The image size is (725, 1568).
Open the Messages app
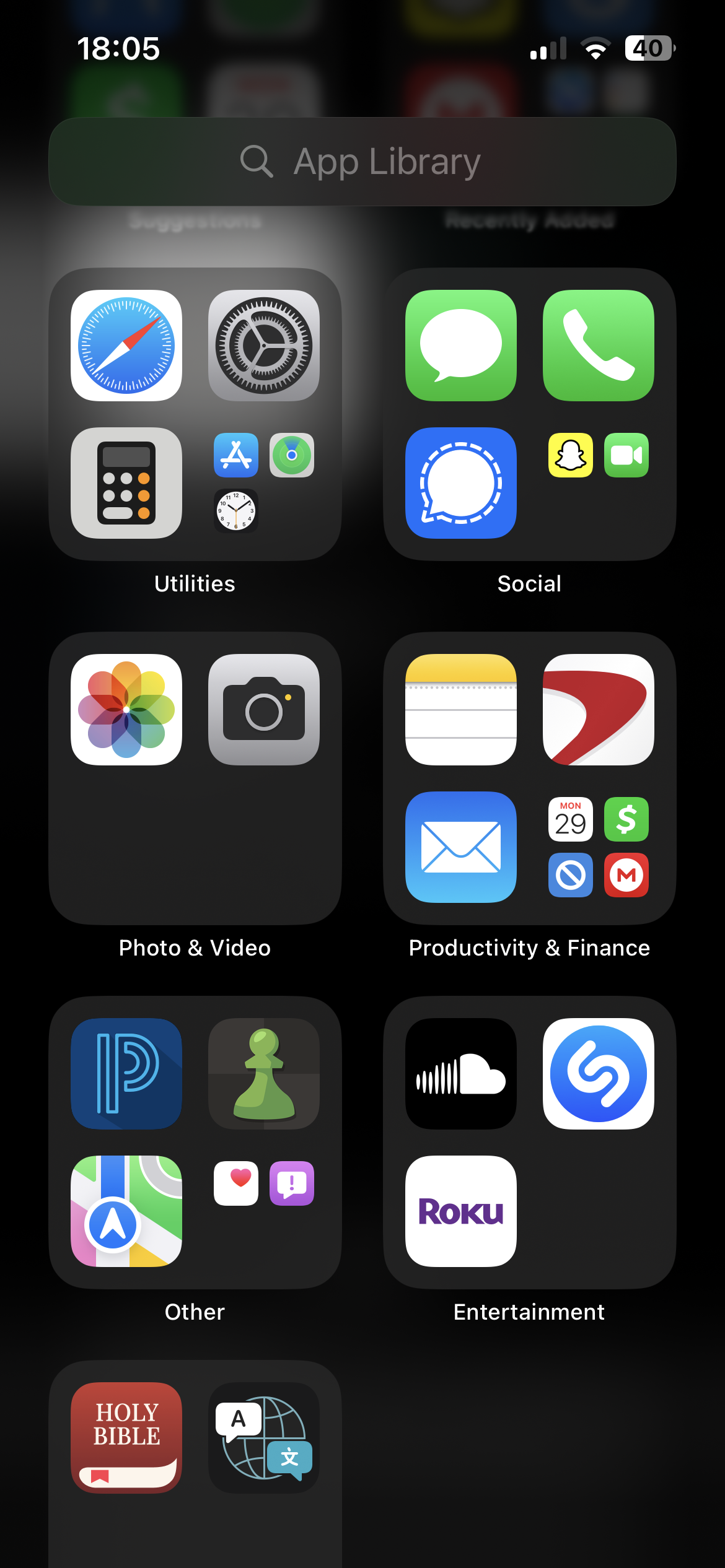[461, 346]
